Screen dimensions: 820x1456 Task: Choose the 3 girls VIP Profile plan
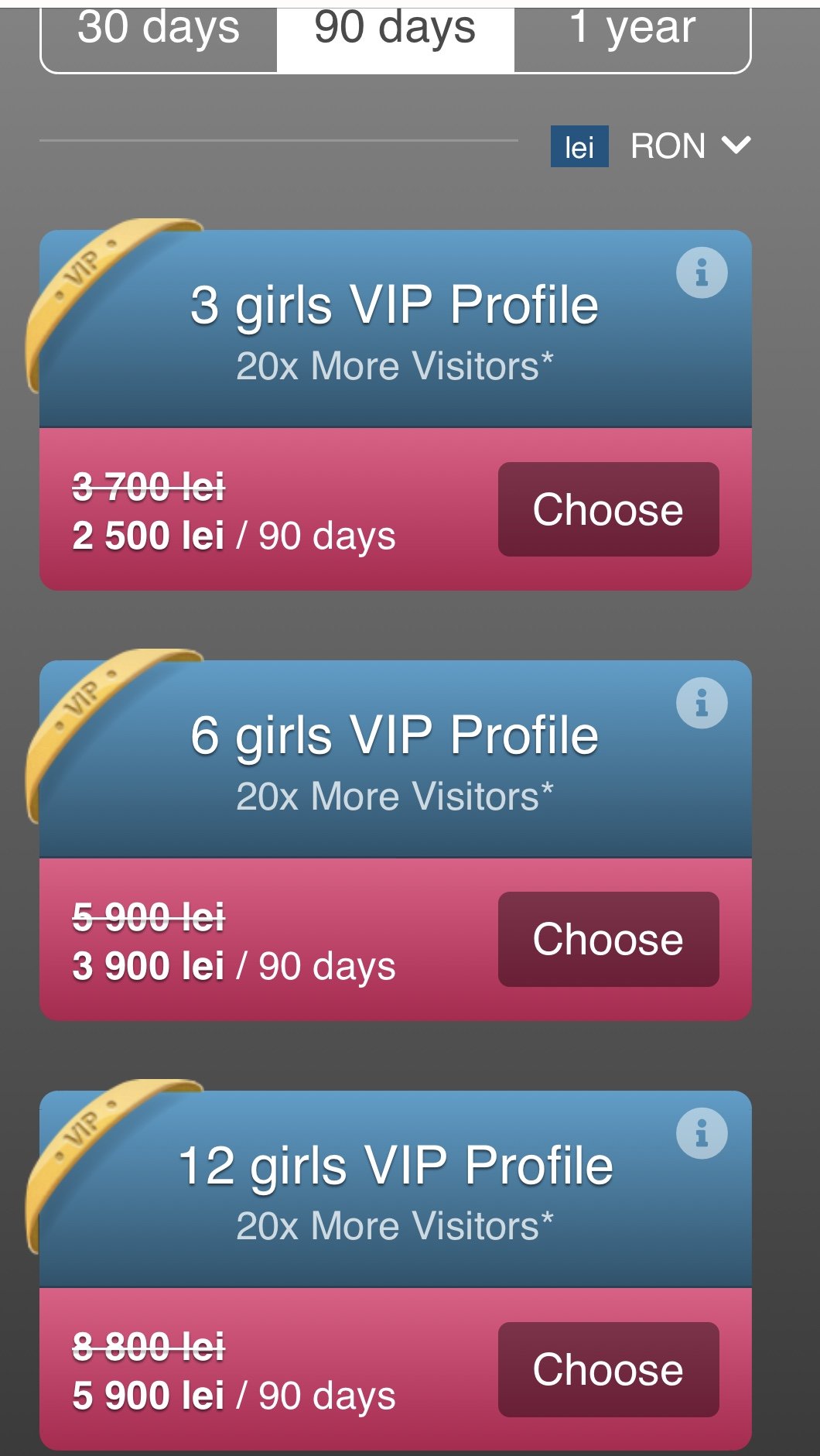pos(608,509)
